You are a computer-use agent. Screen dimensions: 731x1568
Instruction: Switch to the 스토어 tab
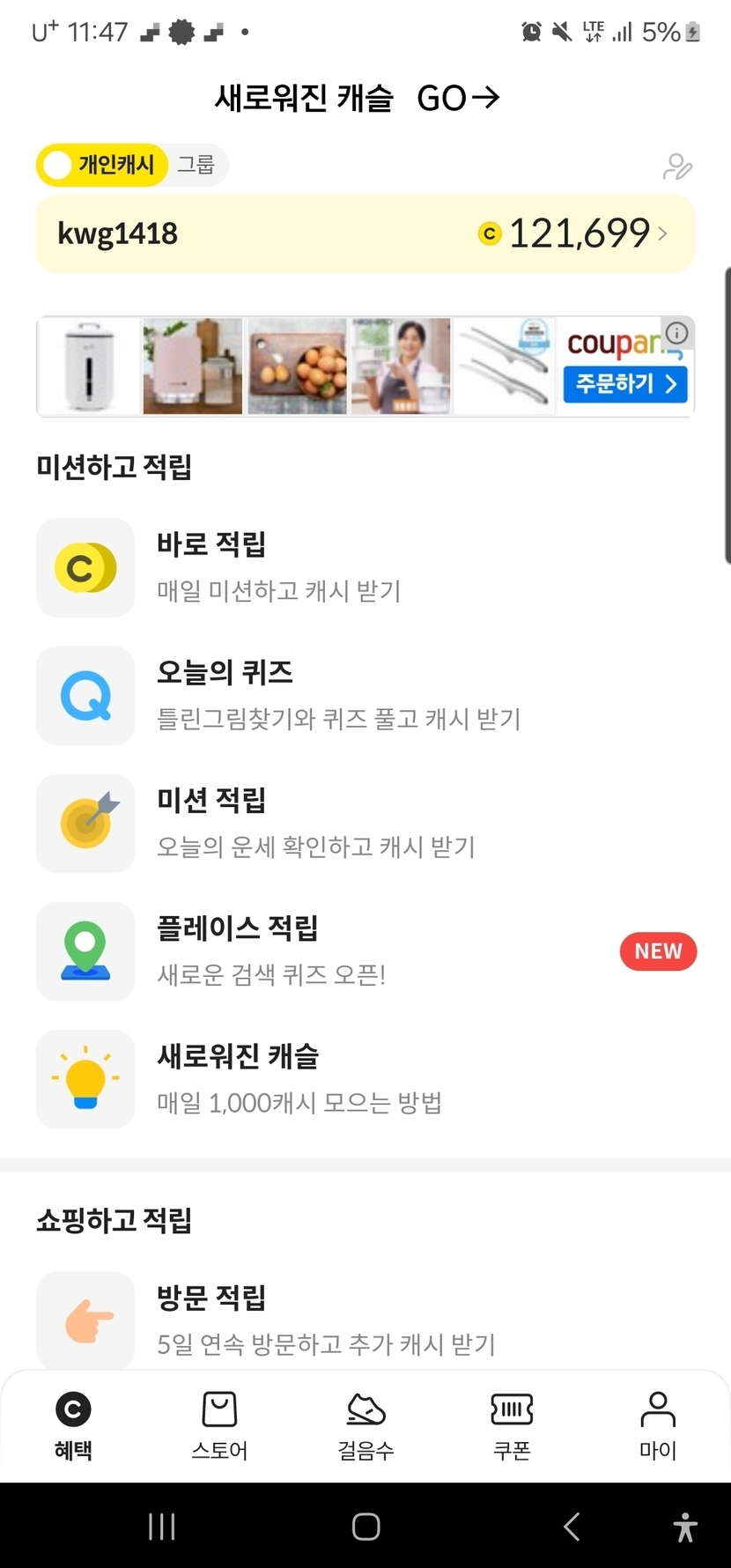pos(219,1425)
